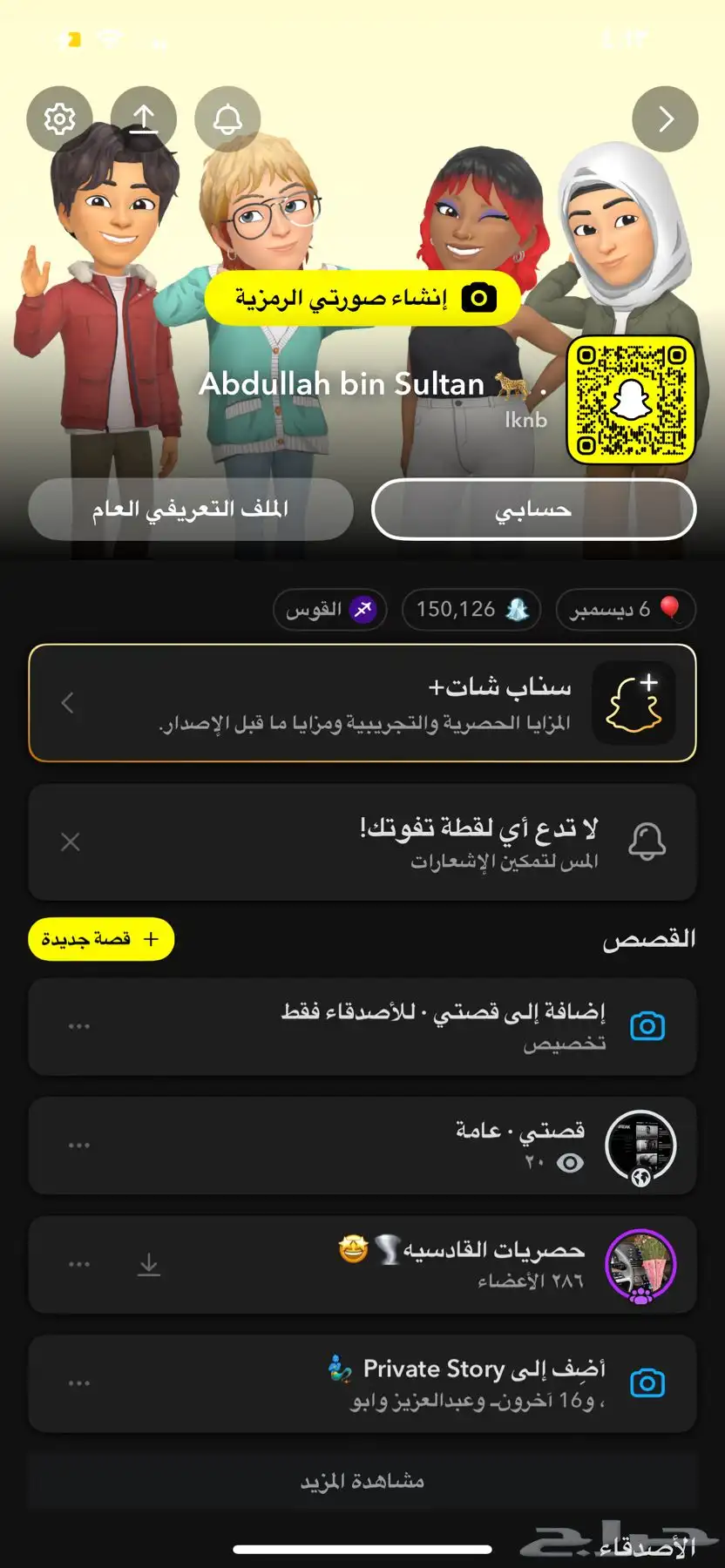Open settings gear icon
The width and height of the screenshot is (725, 1568).
(x=59, y=119)
